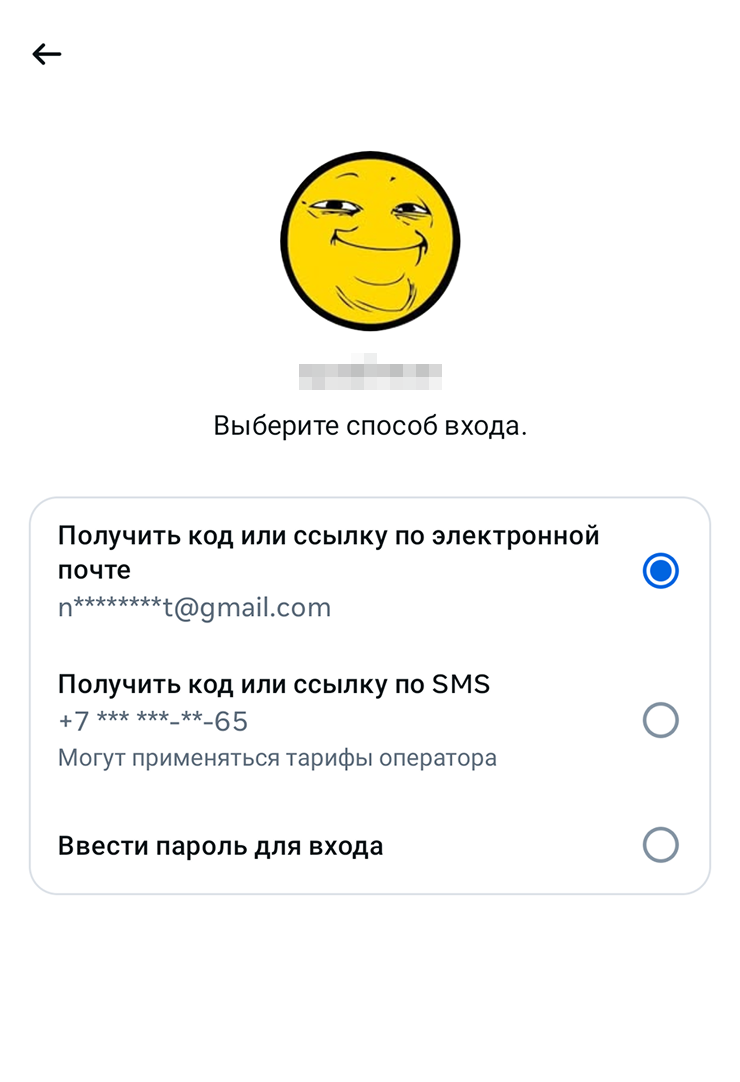Select getting code by email option
This screenshot has height=1082, width=740.
pos(660,571)
